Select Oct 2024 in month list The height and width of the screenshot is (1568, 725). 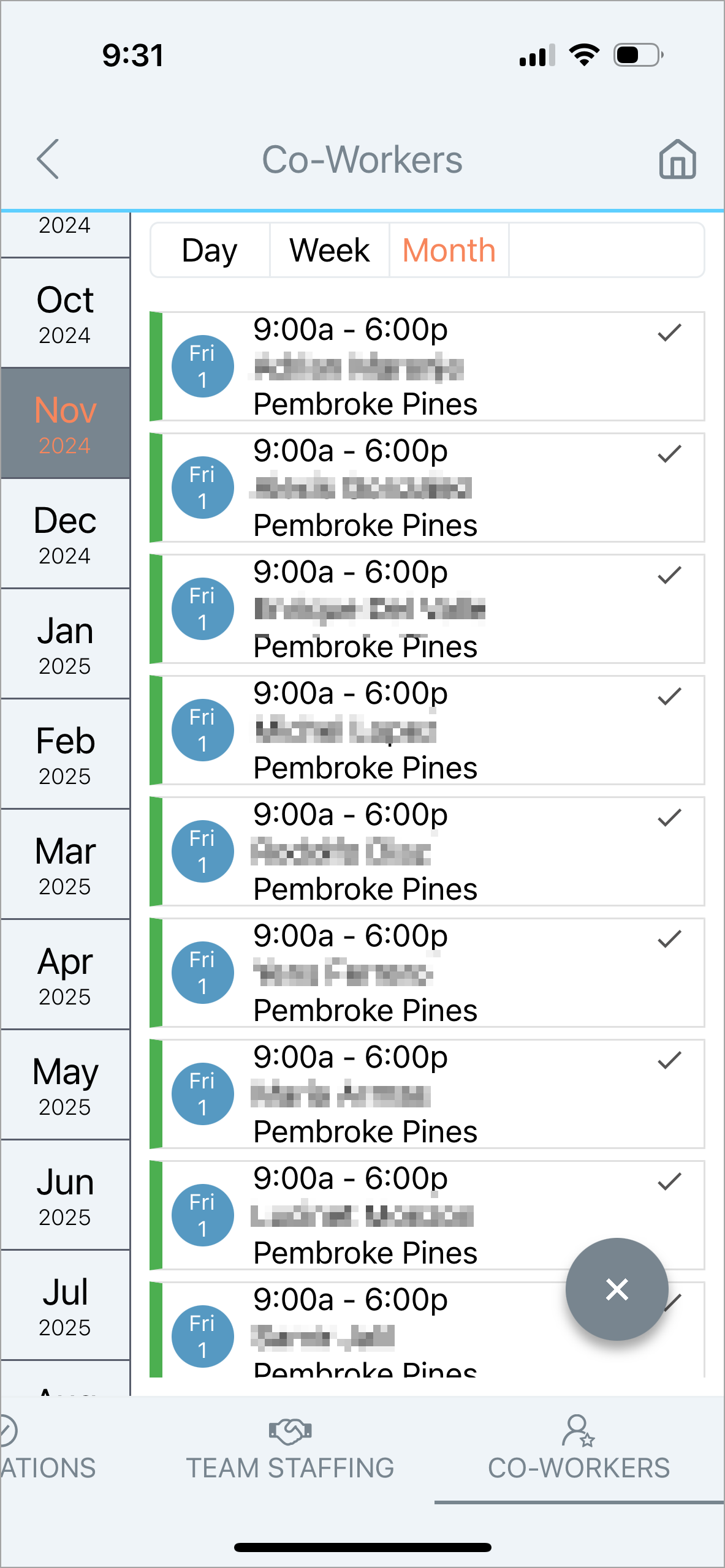point(65,313)
